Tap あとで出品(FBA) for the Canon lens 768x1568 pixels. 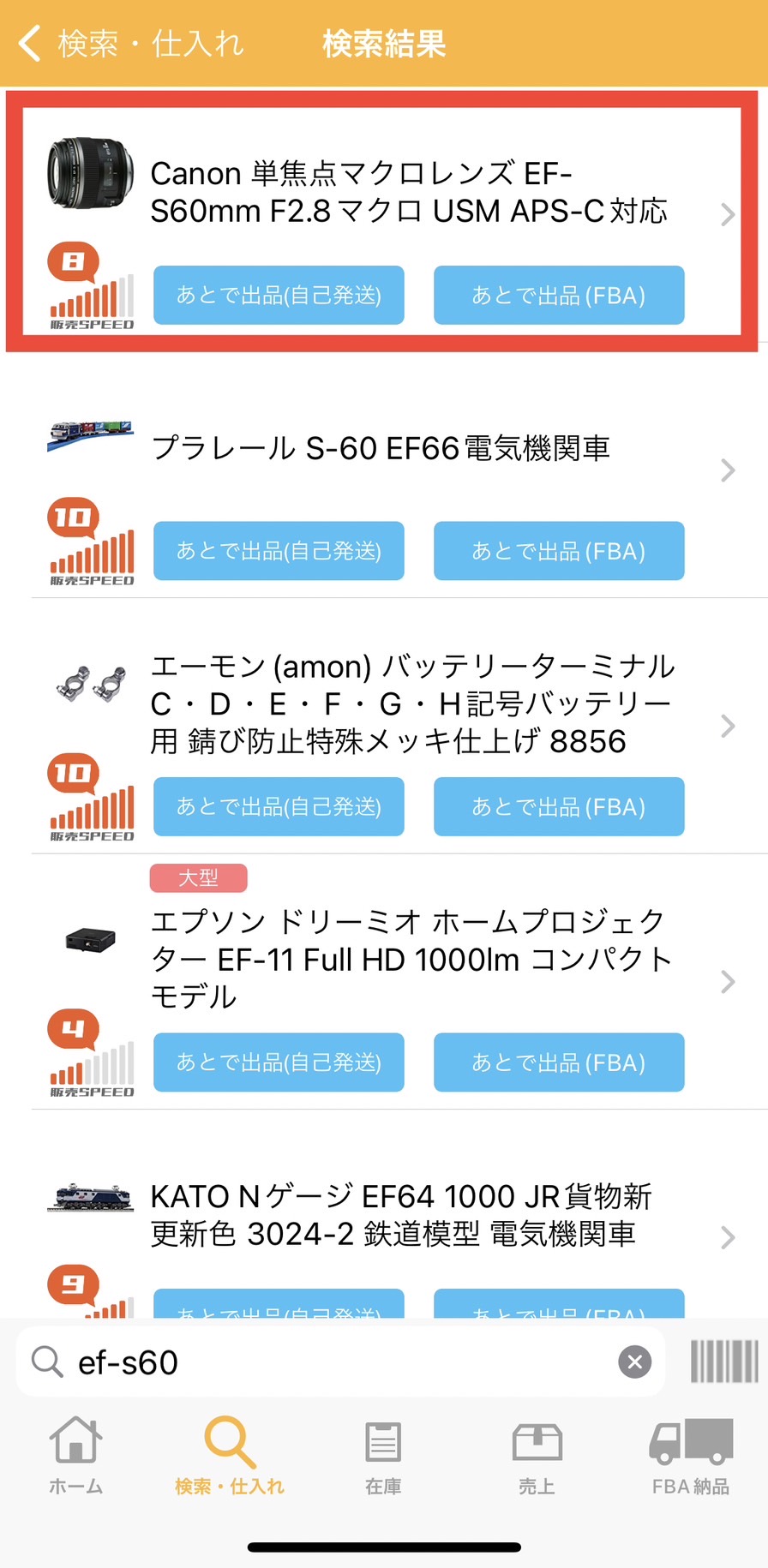[559, 295]
